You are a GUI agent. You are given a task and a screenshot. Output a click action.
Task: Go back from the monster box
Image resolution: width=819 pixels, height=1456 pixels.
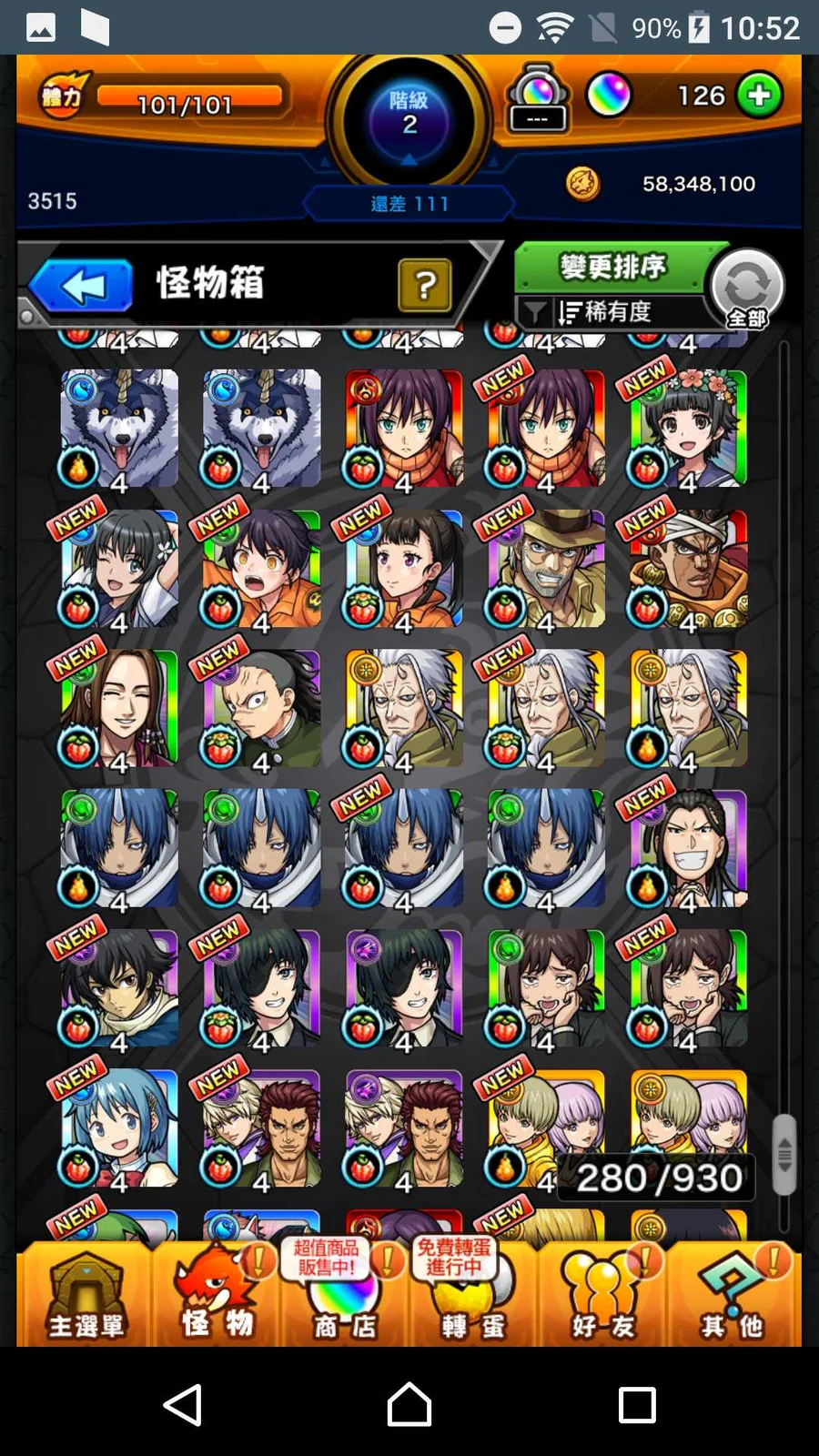pos(84,287)
